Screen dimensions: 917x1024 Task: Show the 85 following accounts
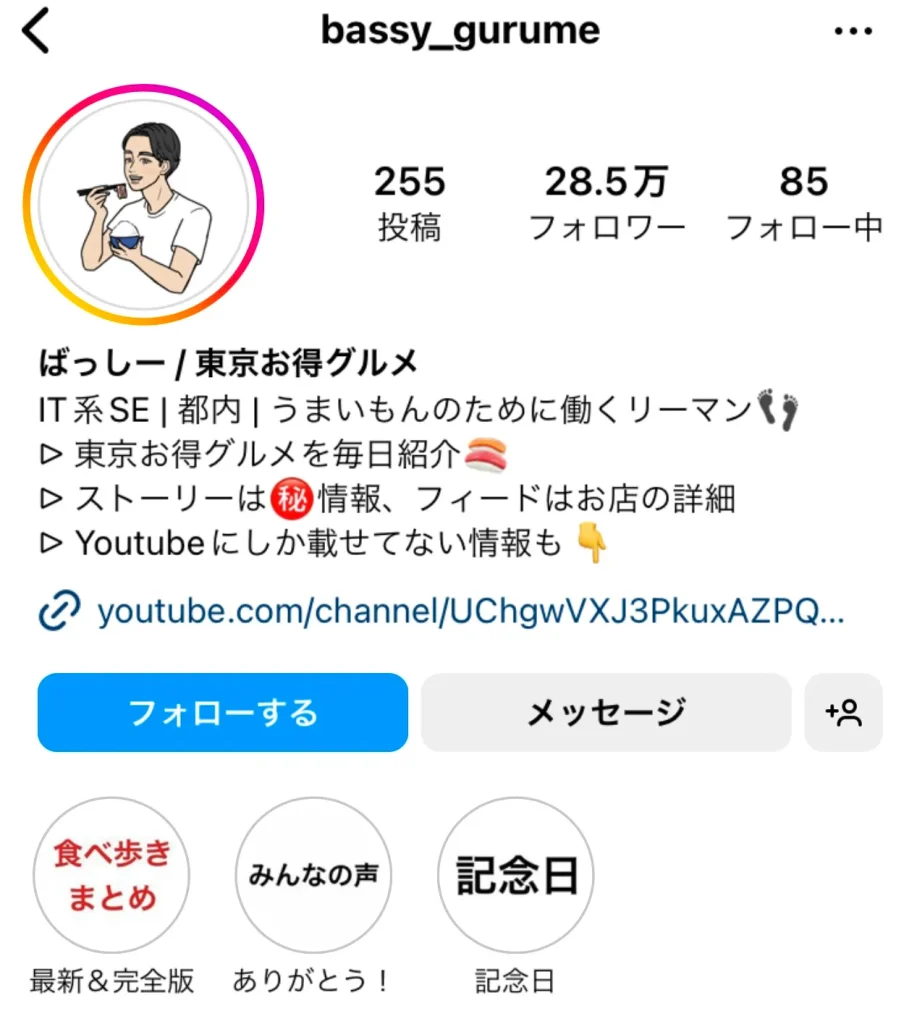coord(804,204)
